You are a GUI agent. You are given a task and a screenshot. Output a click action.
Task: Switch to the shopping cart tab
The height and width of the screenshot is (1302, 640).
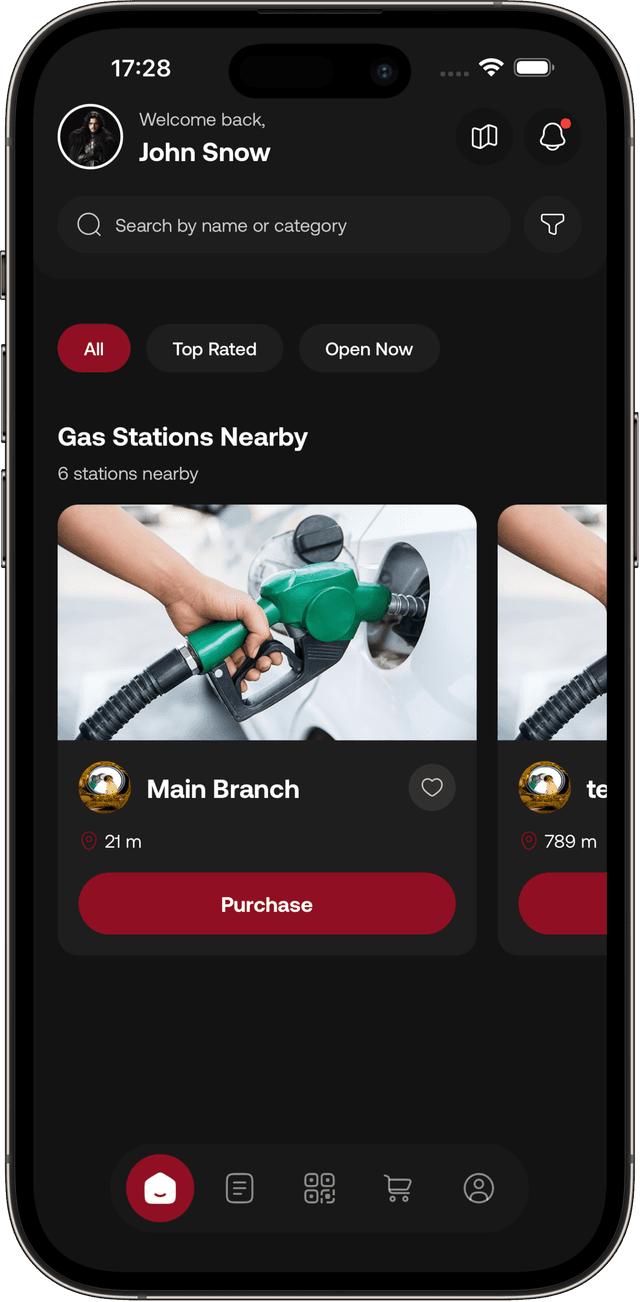(398, 1188)
